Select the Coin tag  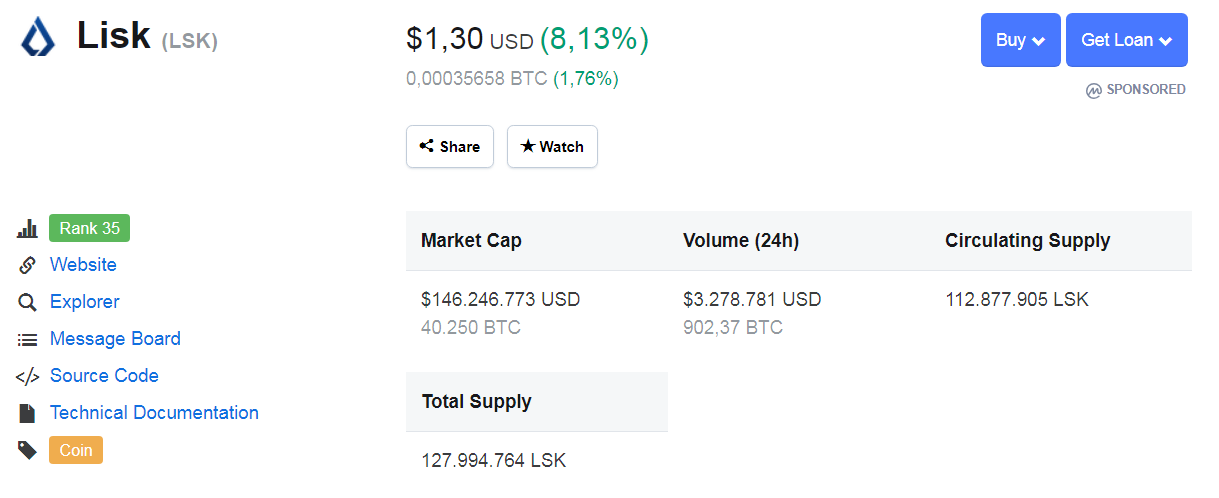click(x=76, y=450)
